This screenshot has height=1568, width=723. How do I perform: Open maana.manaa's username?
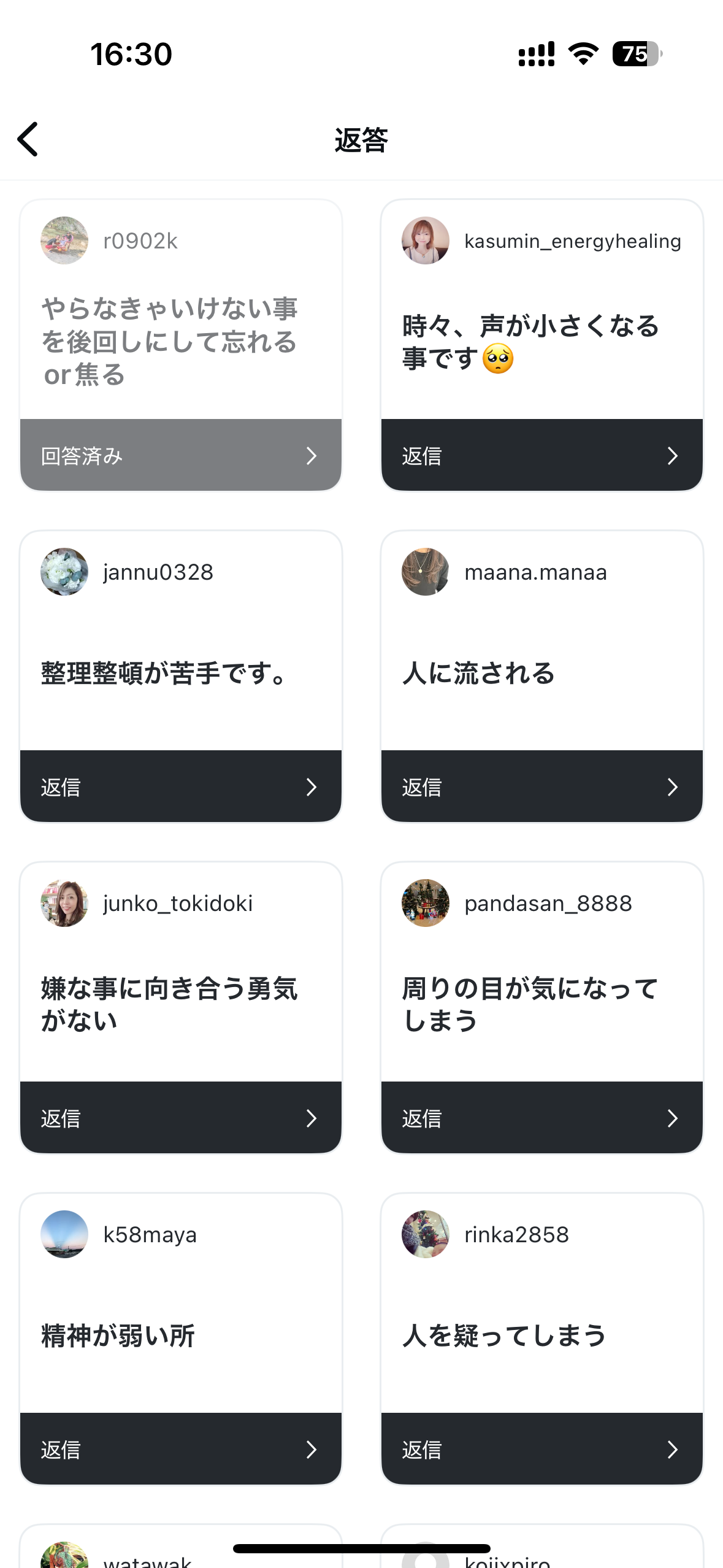(x=535, y=572)
